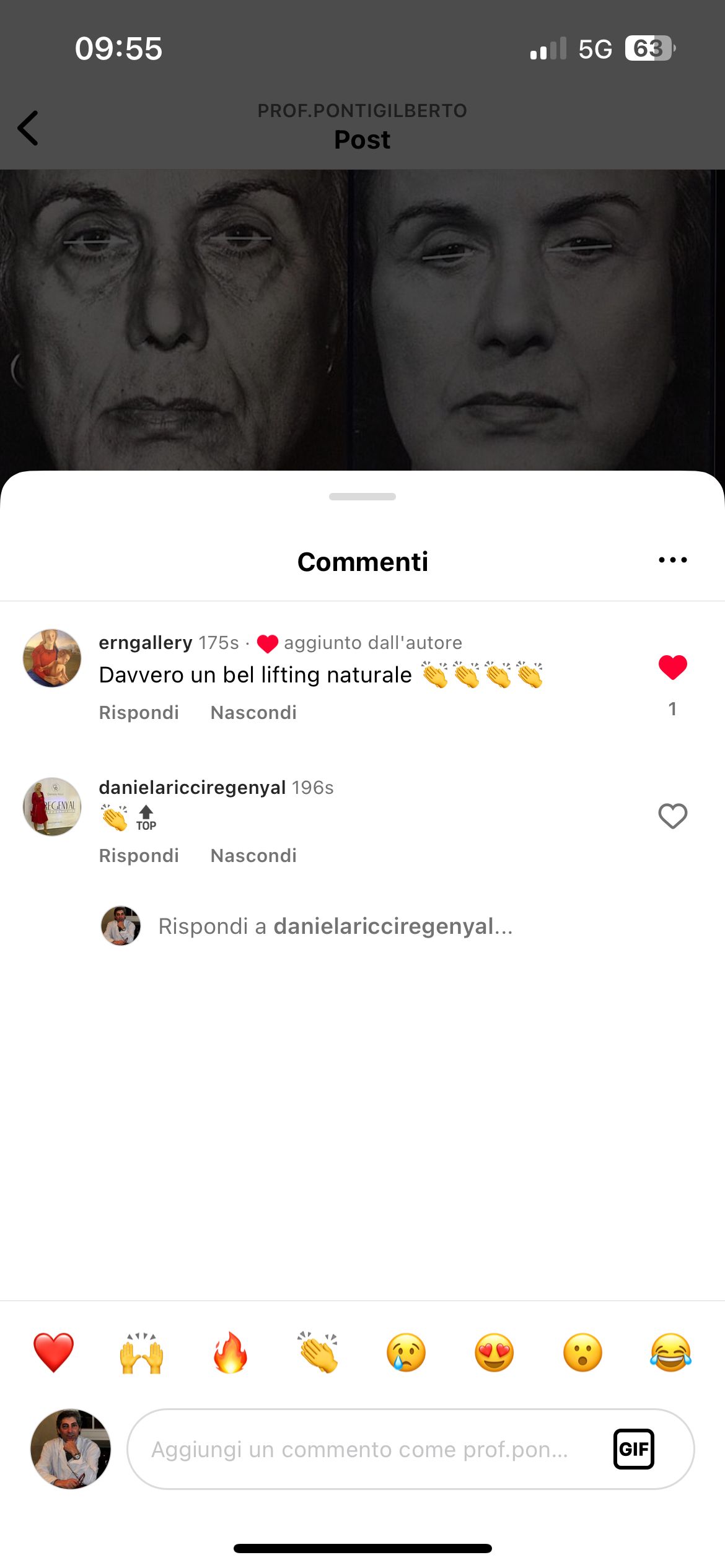Hide erngallery's comment with Nascondi
Viewport: 725px width, 1568px height.
(253, 713)
